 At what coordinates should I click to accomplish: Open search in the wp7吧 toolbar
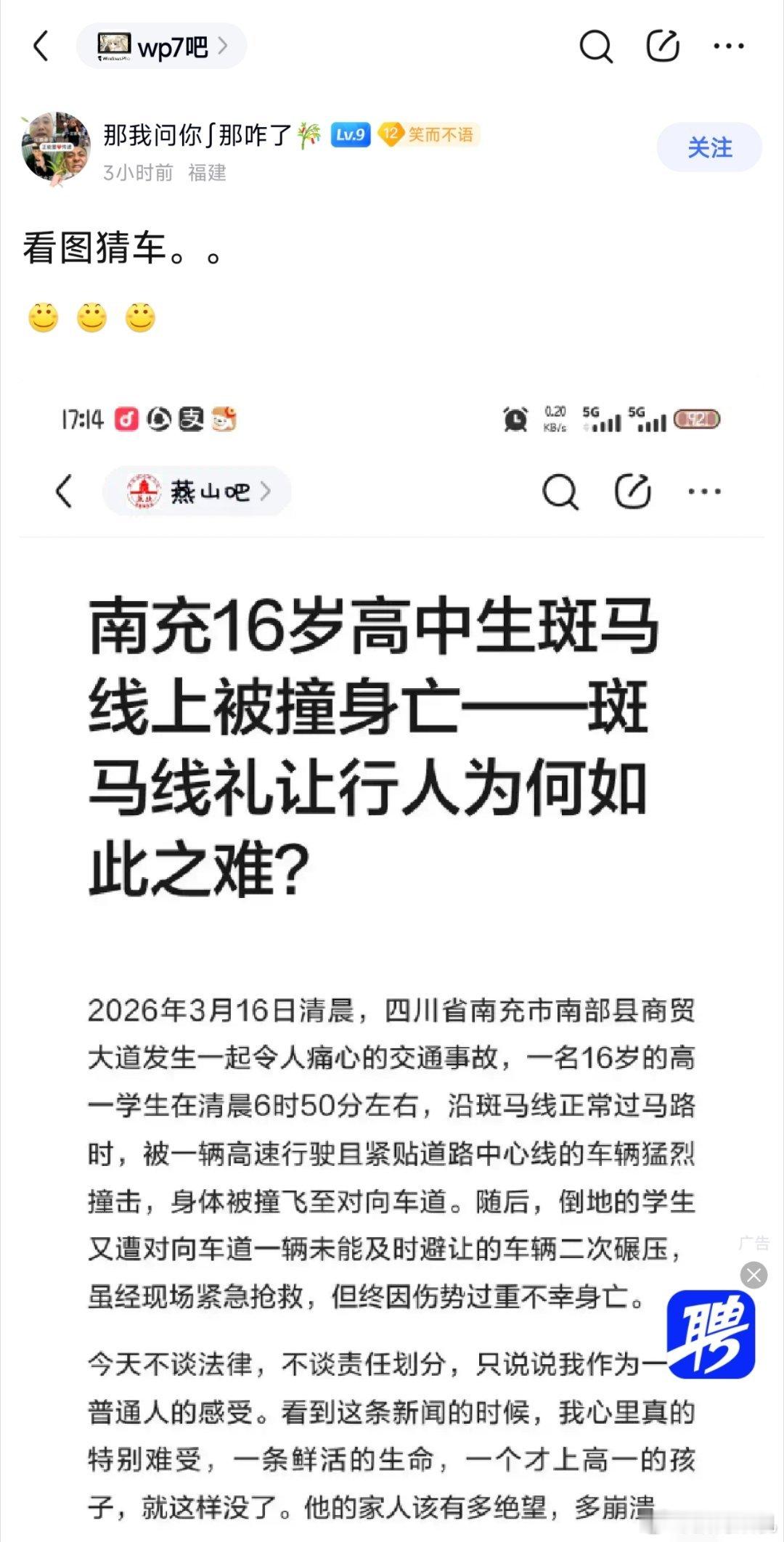point(595,46)
